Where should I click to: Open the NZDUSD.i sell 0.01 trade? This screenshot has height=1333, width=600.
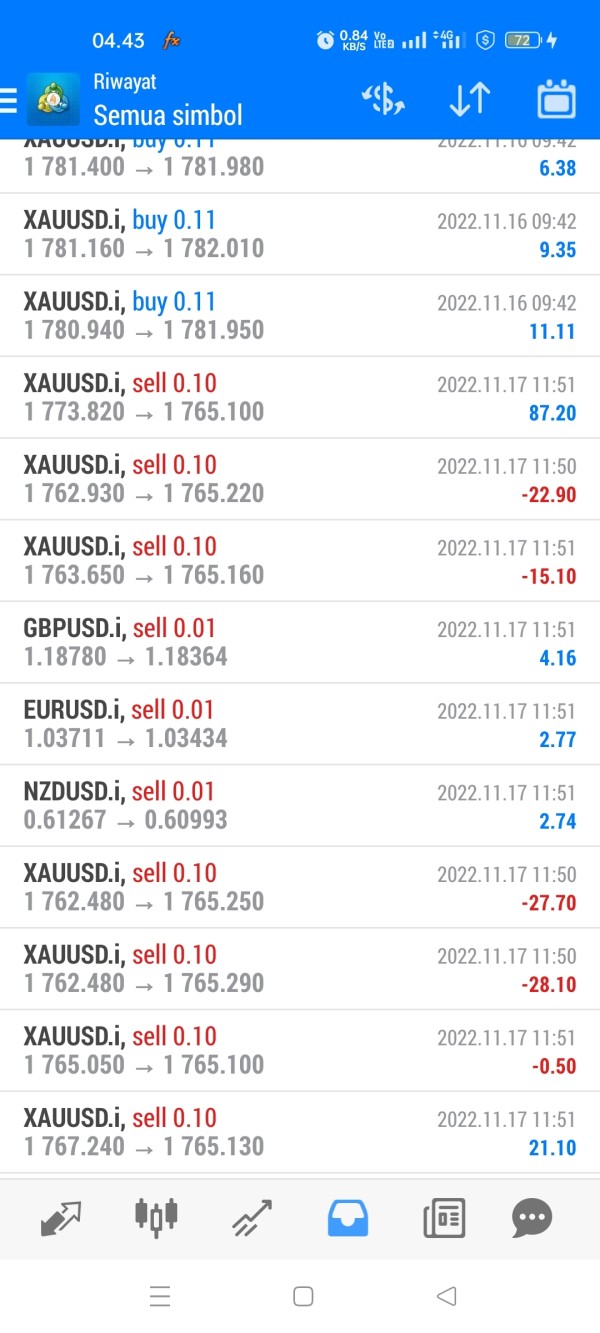300,807
